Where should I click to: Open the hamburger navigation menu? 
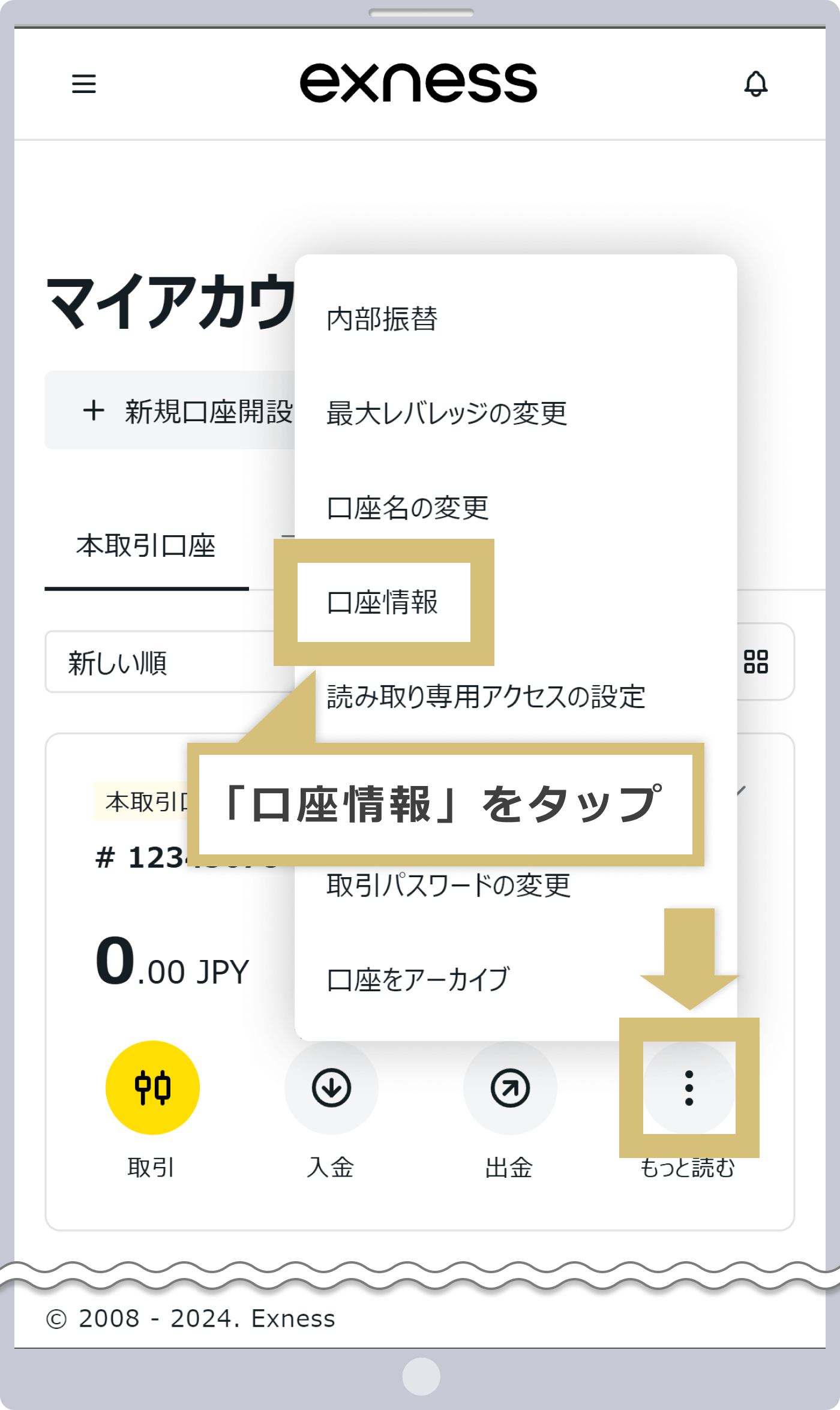tap(84, 84)
